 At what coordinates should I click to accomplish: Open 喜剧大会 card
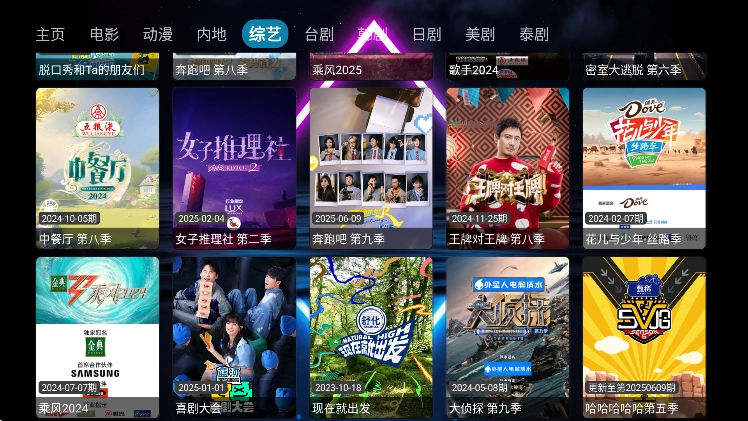234,335
